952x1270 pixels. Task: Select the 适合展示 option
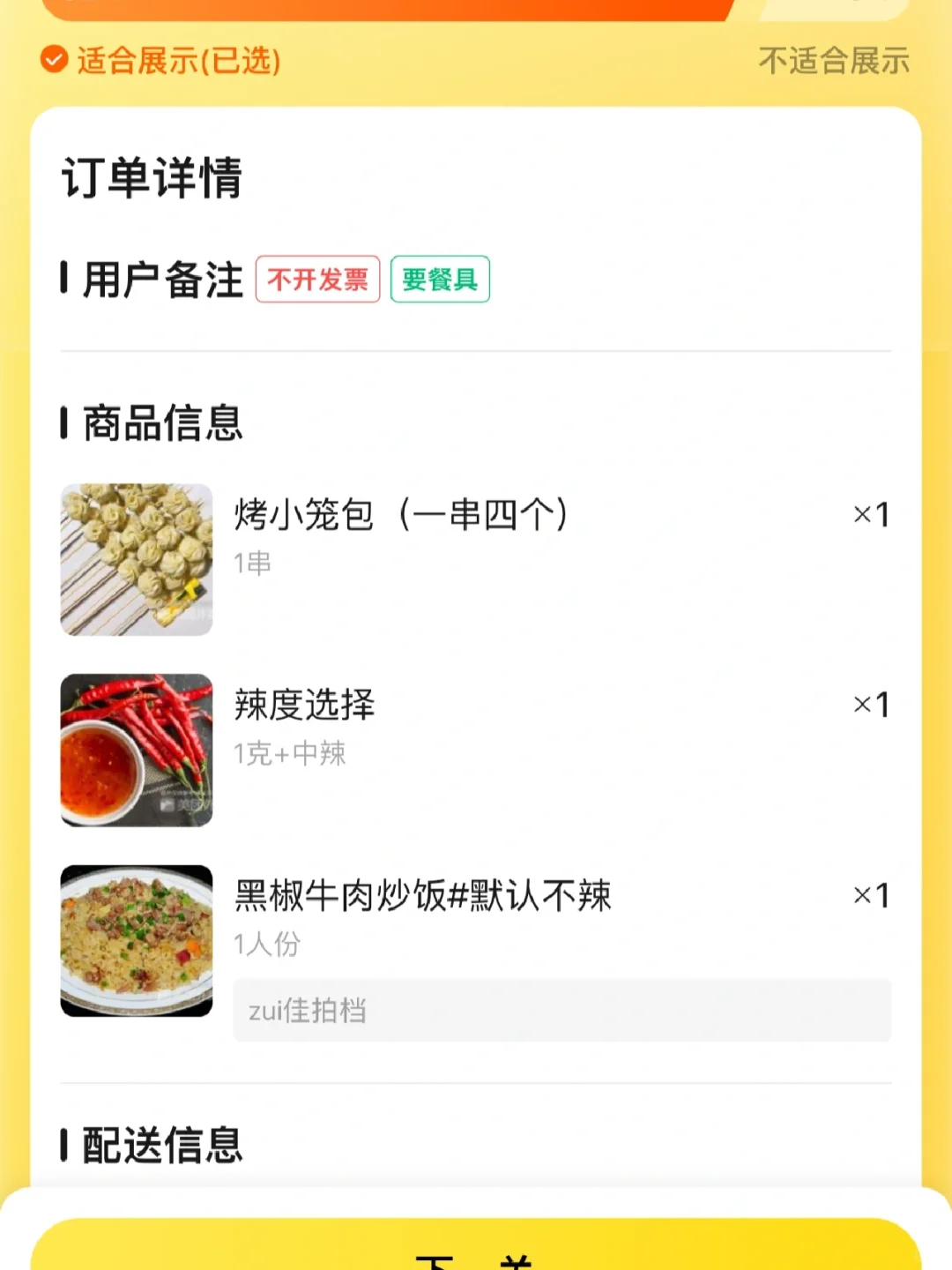161,61
